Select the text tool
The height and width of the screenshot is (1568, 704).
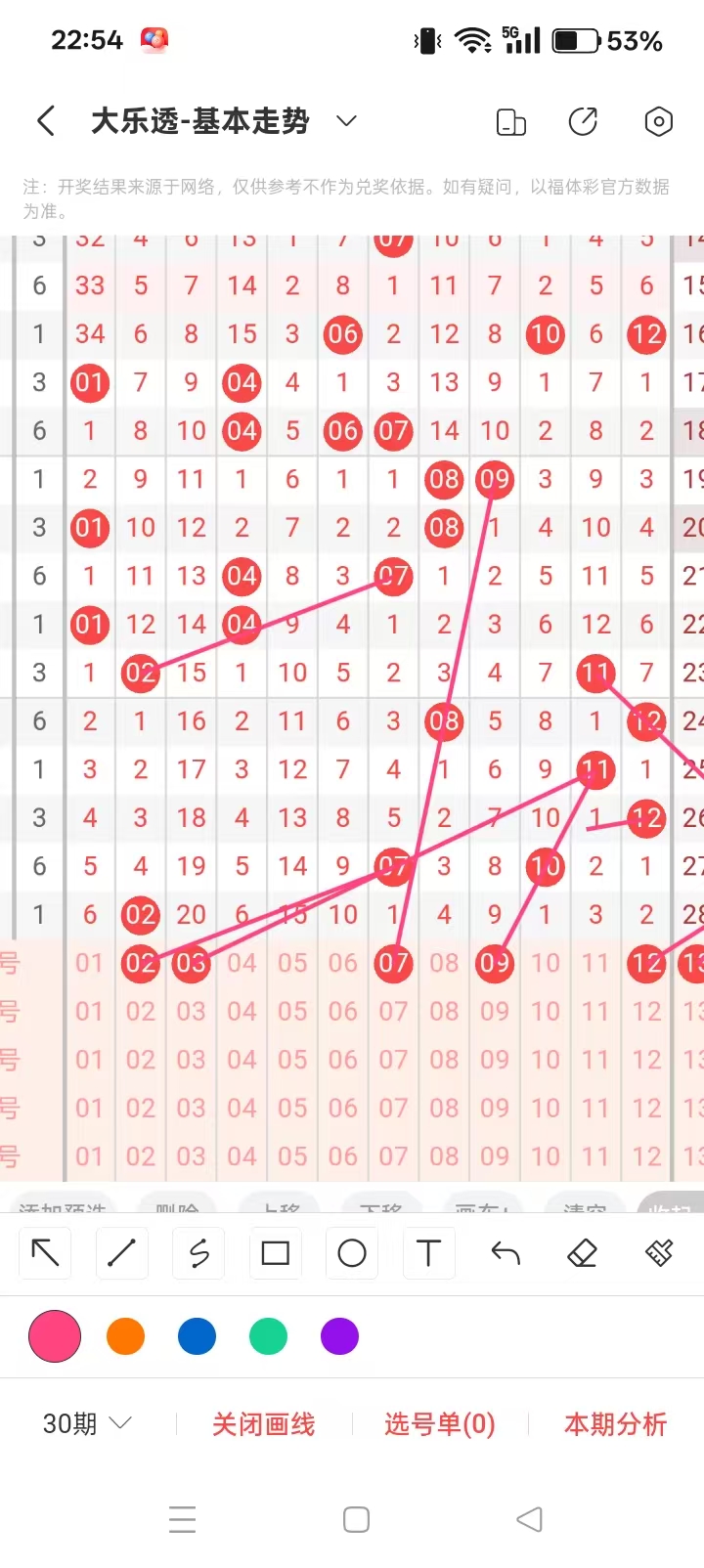tap(428, 1252)
